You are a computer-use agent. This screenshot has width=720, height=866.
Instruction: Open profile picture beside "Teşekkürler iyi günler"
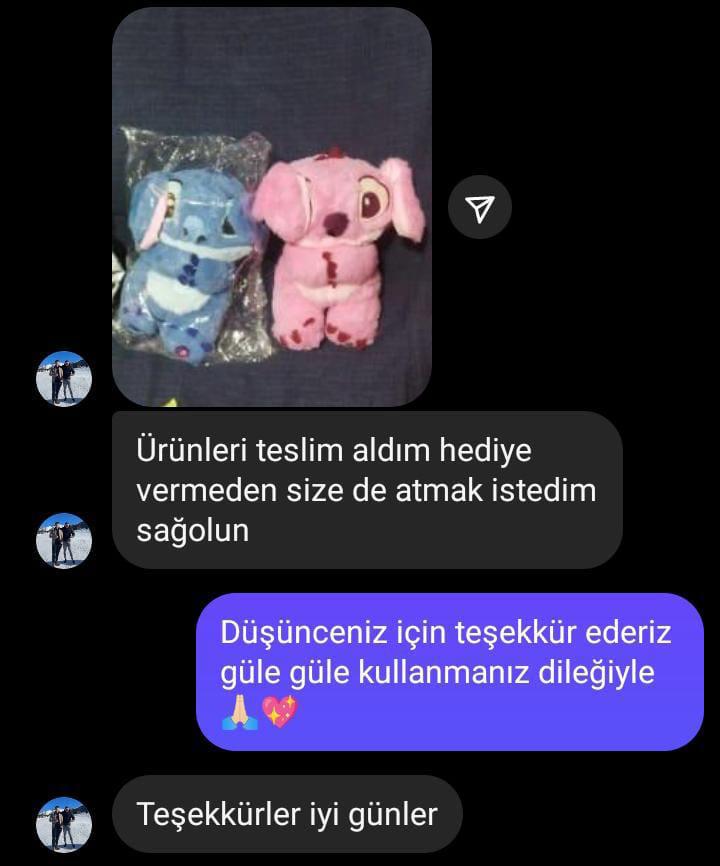point(64,824)
